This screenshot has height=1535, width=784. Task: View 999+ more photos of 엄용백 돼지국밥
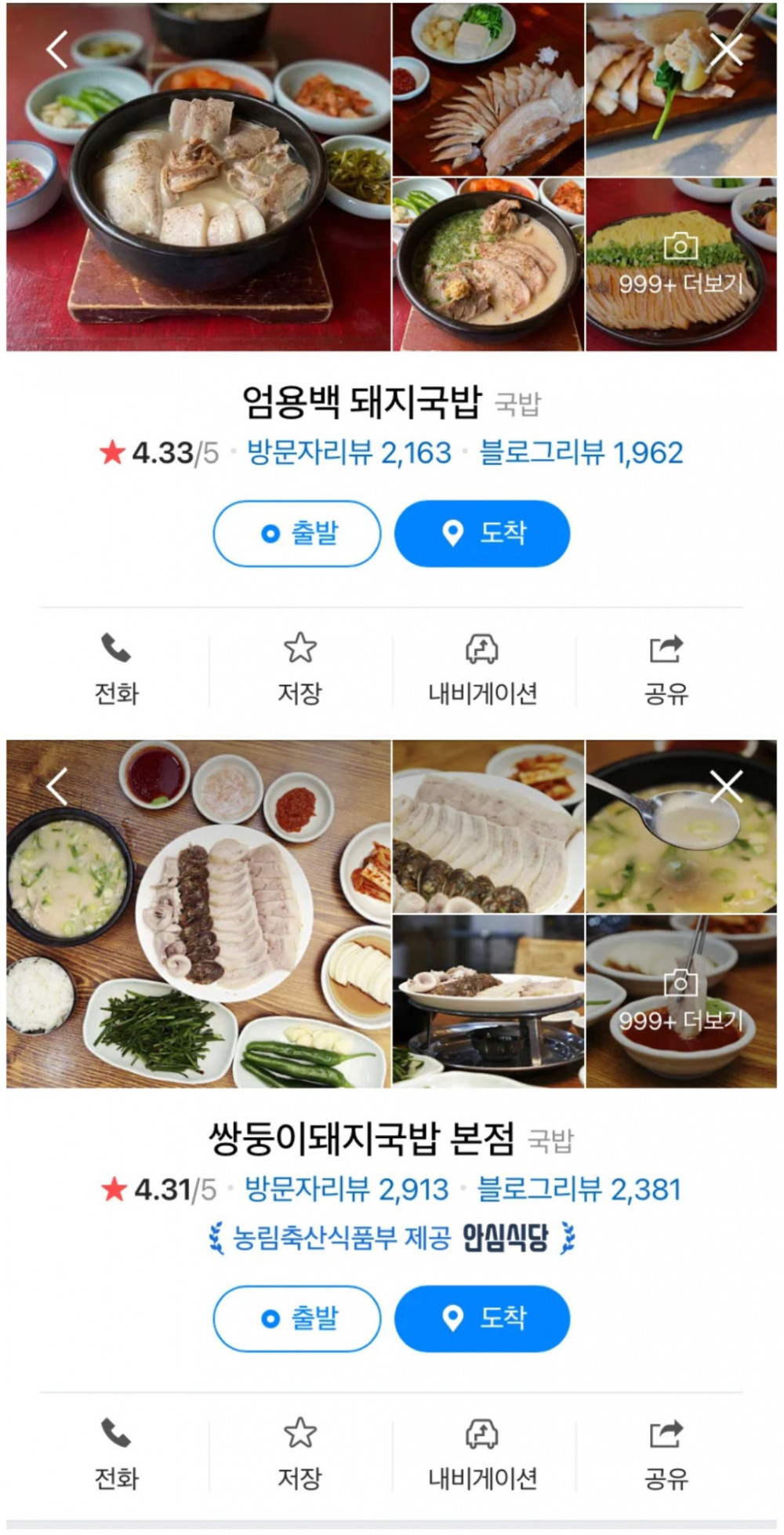tap(681, 267)
